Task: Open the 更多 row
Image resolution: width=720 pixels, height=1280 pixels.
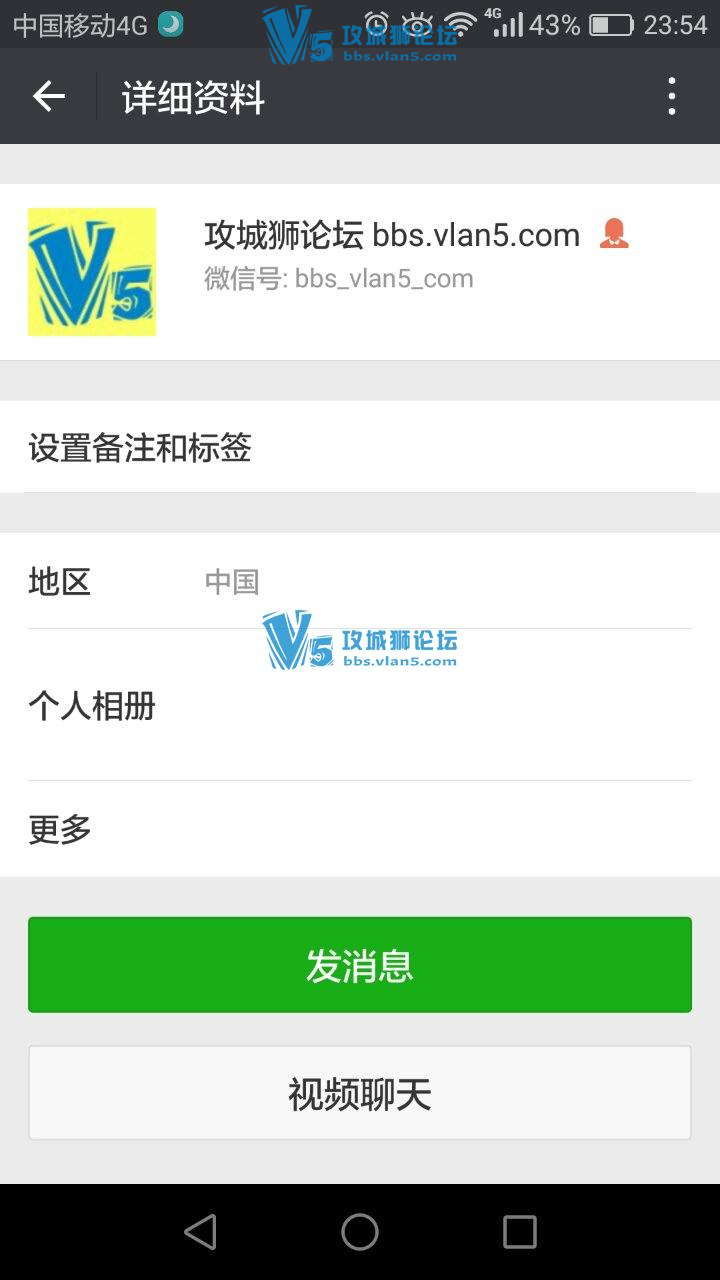Action: tap(360, 829)
